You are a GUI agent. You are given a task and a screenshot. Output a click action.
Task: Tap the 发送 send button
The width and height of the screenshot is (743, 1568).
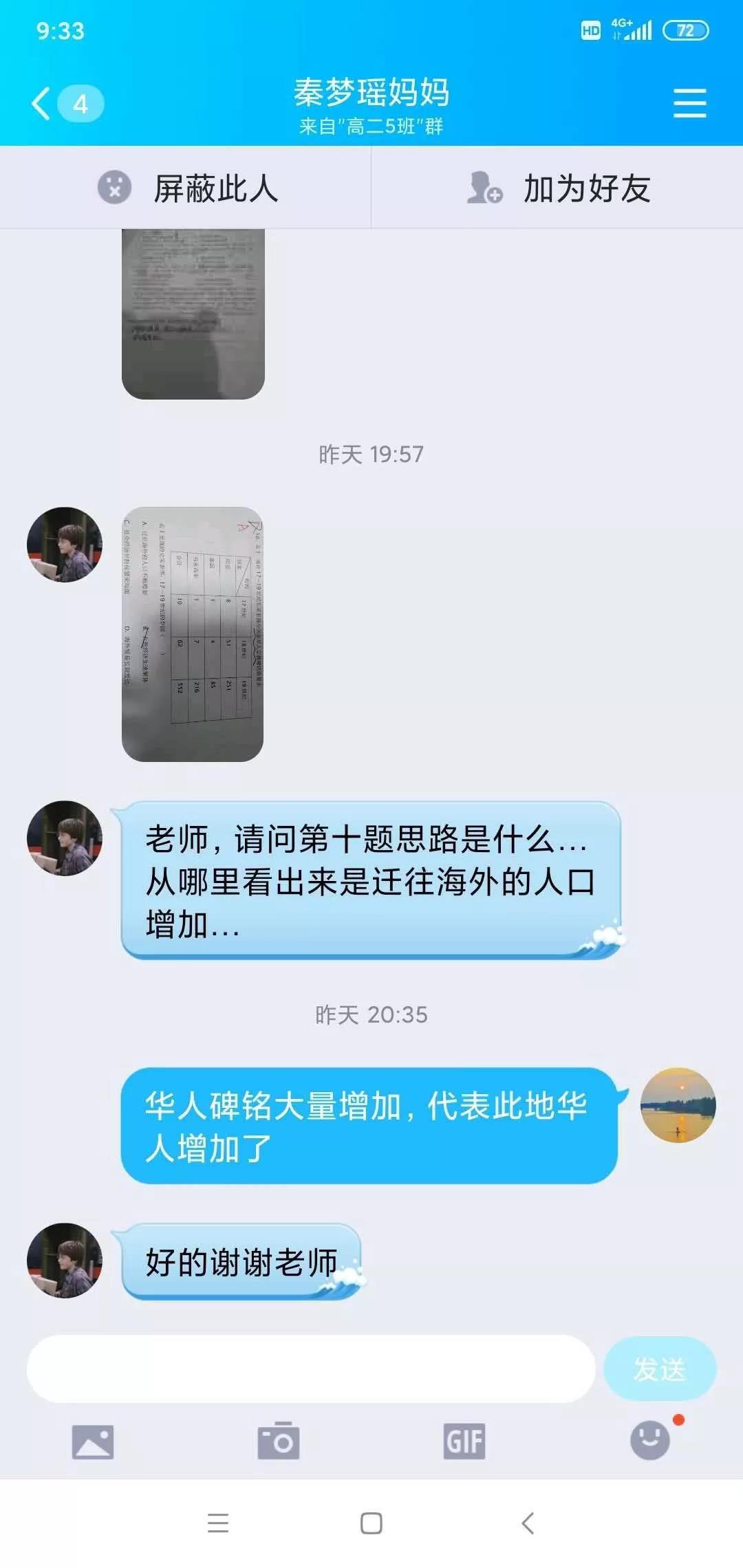tap(659, 1369)
